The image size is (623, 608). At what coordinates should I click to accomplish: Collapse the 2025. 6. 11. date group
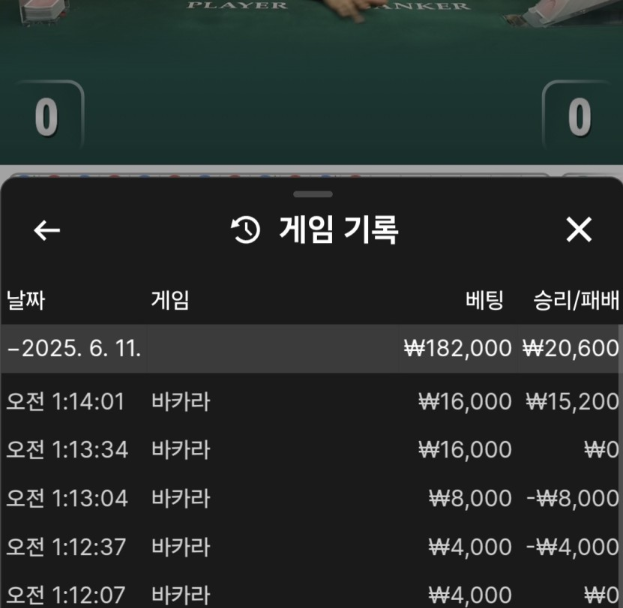pyautogui.click(x=74, y=349)
